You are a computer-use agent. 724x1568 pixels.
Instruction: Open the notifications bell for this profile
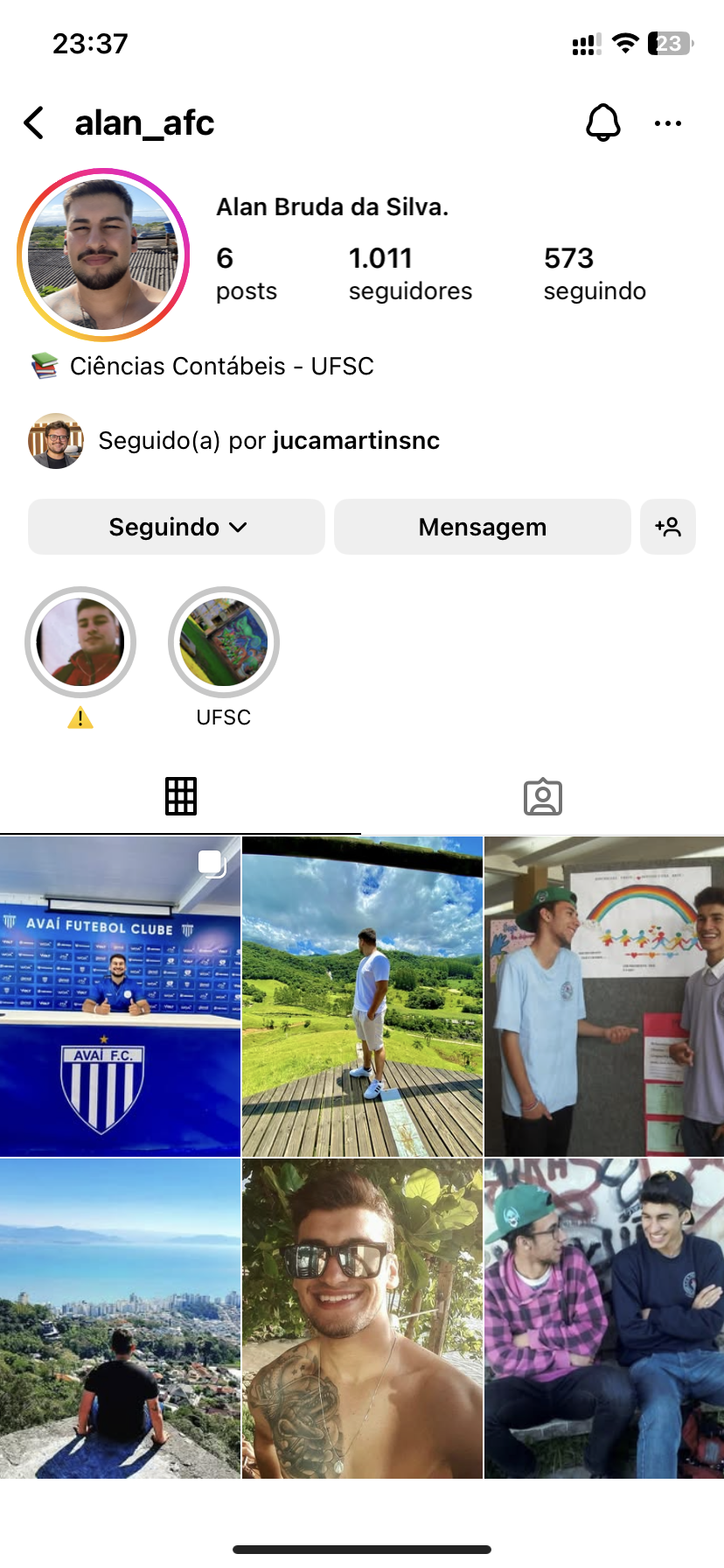[602, 123]
